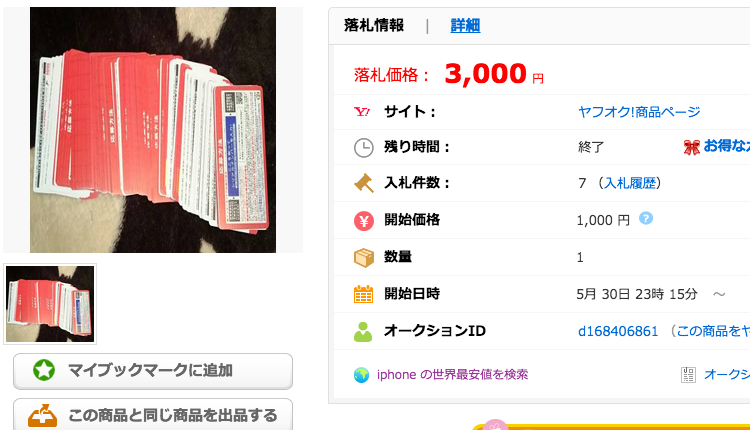Open the large product photo
This screenshot has height=430, width=750.
click(153, 130)
